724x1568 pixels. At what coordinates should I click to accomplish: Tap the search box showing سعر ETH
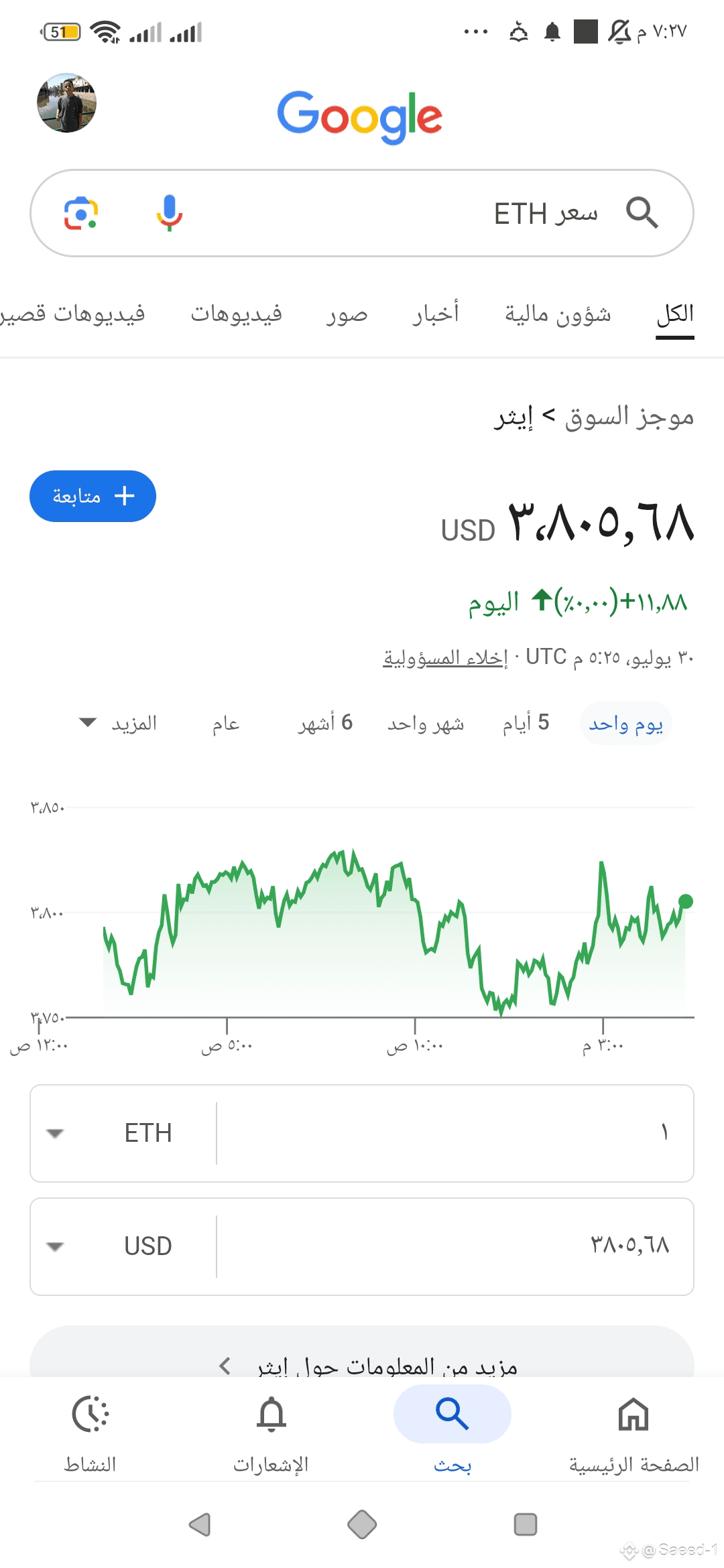pyautogui.click(x=362, y=213)
